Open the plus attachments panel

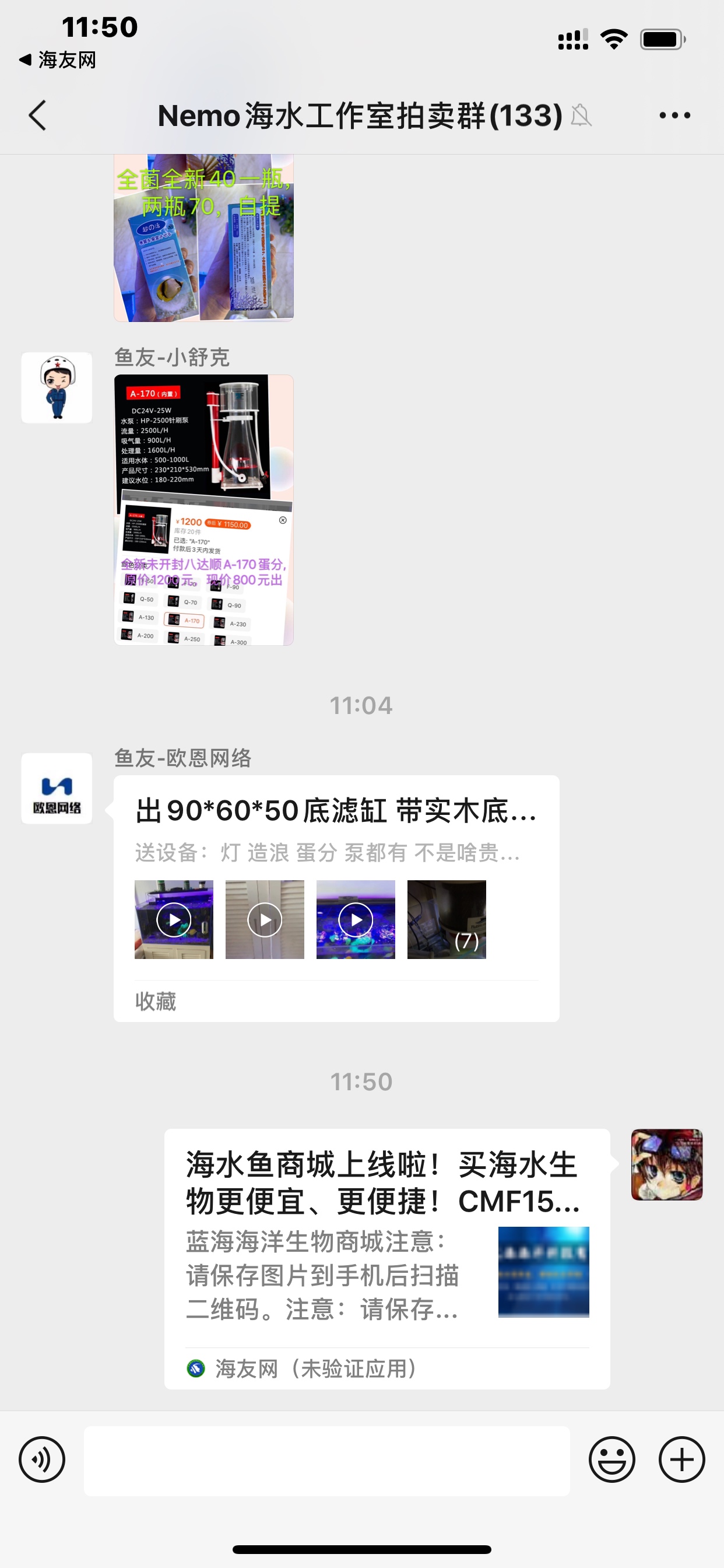pyautogui.click(x=681, y=1459)
